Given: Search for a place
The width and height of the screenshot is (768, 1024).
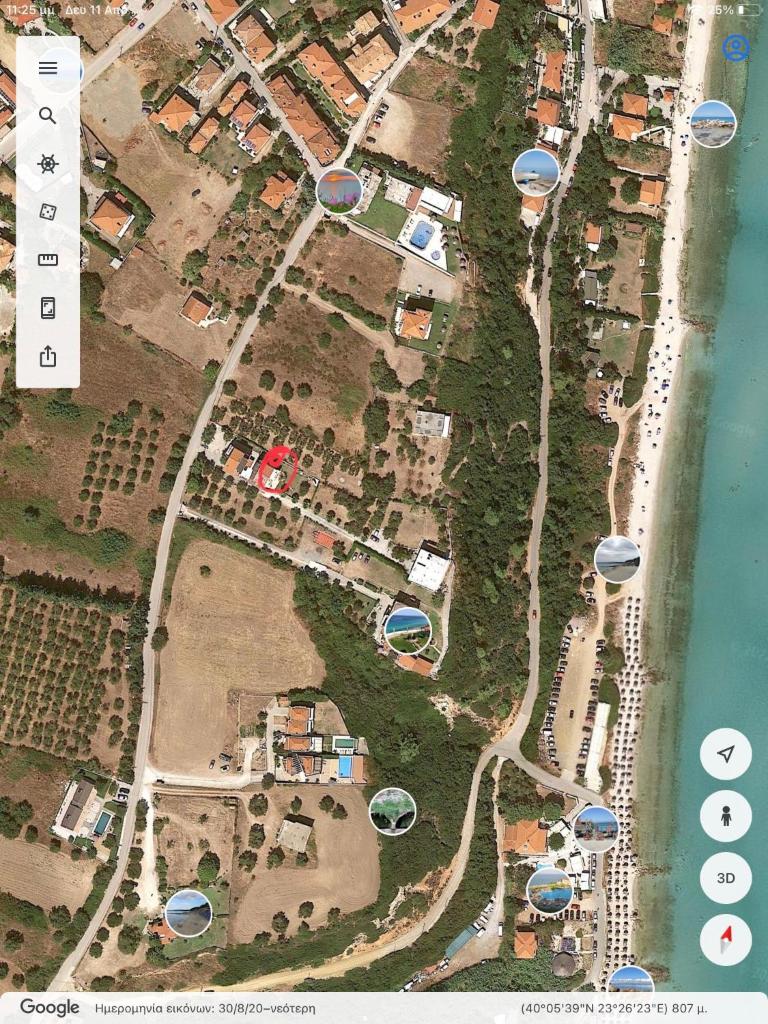Looking at the screenshot, I should point(48,116).
